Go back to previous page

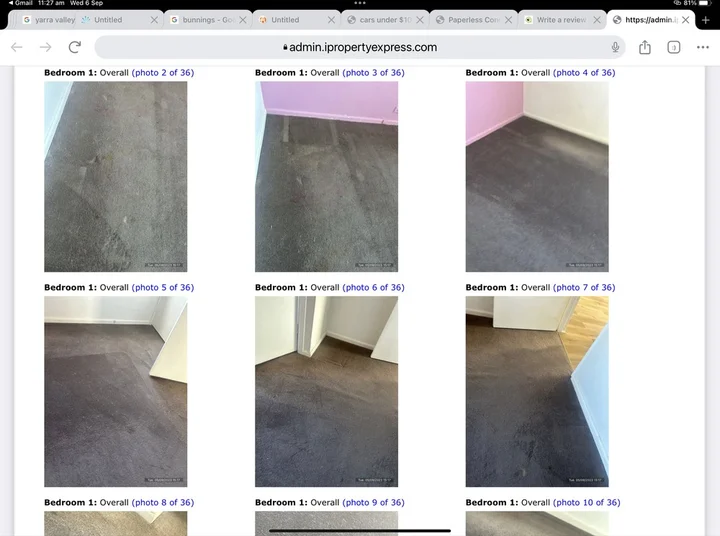17,47
